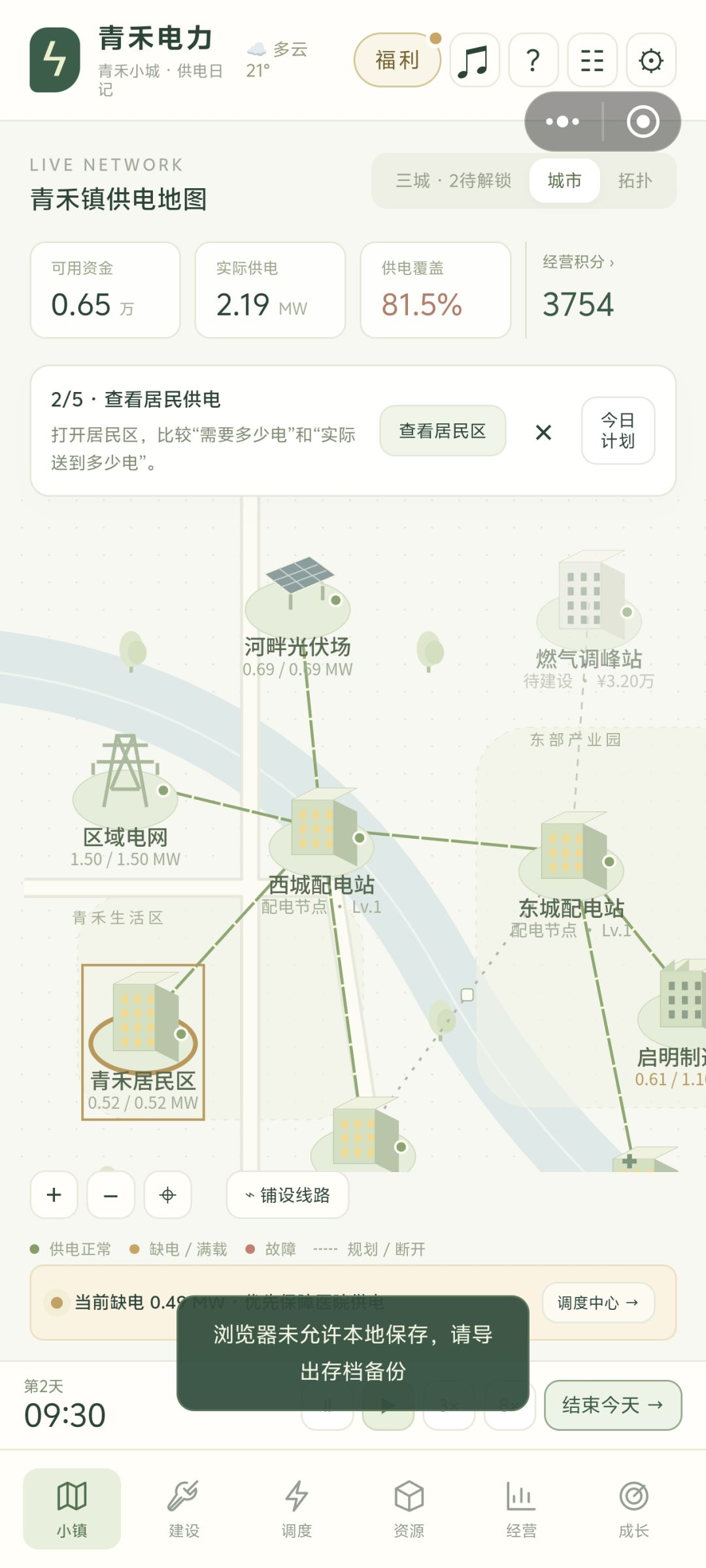Dismiss the 查看居民供电 guide card
Screen dimensions: 706x1568
pos(543,432)
